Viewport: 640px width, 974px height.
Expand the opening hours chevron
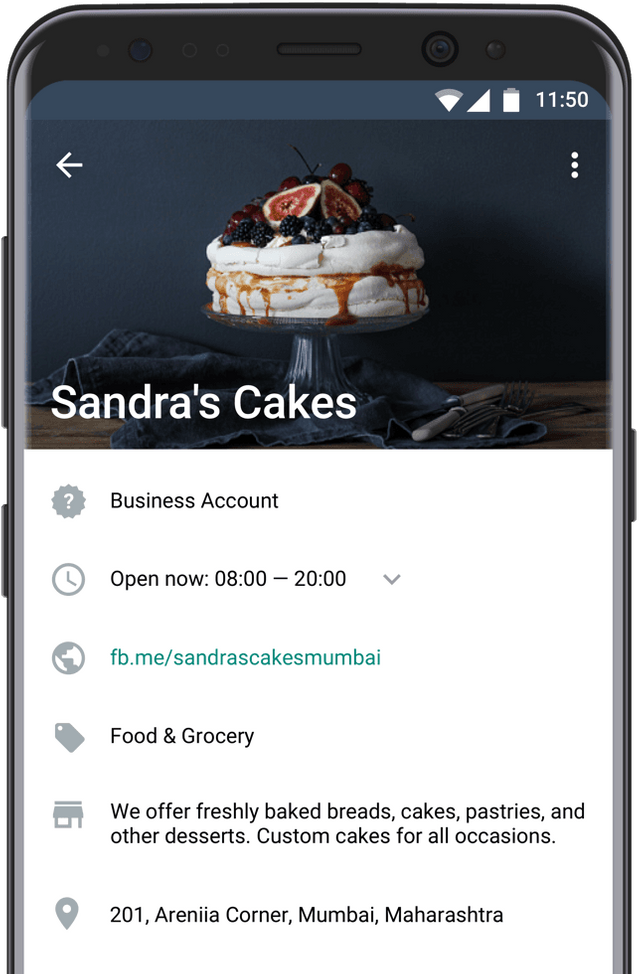coord(392,579)
